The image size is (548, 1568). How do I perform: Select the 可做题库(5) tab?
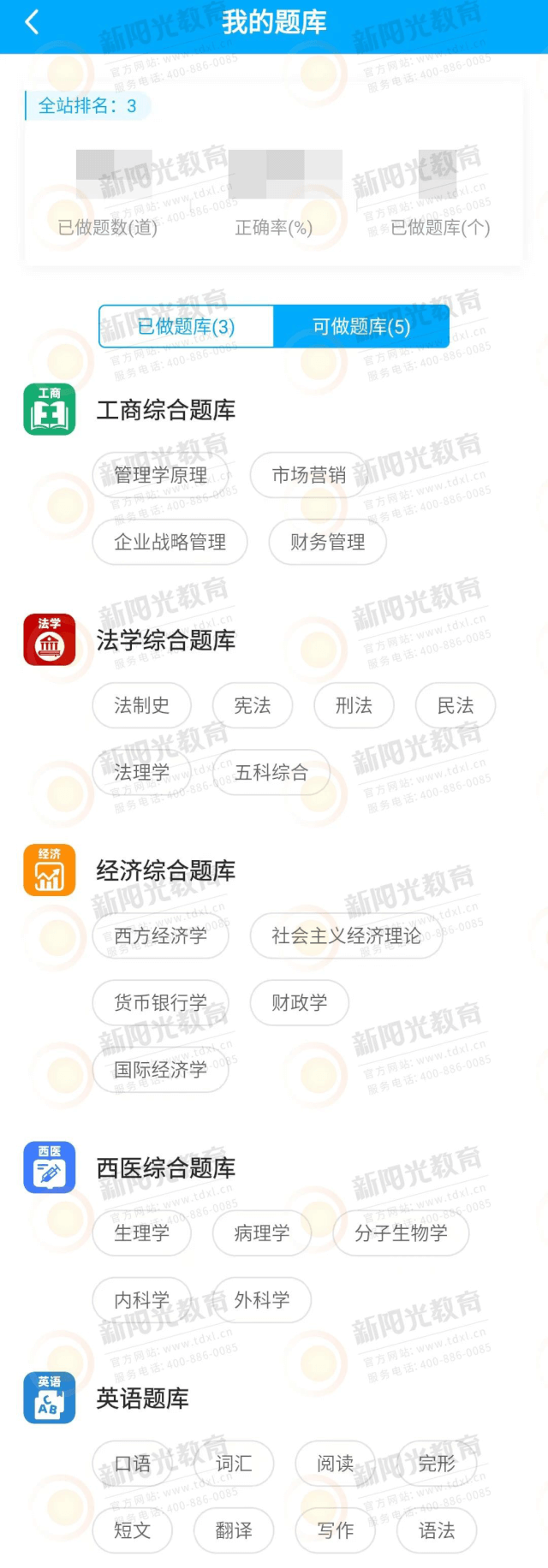360,326
